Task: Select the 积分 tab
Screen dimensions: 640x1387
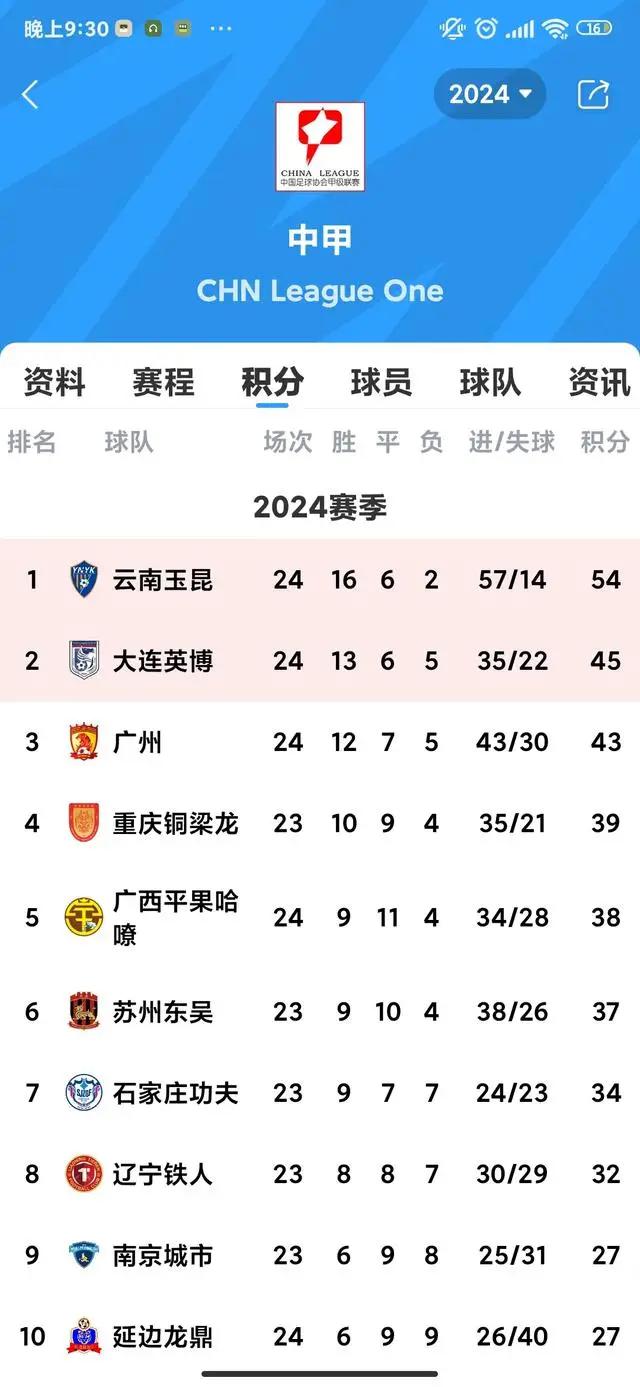Action: tap(272, 382)
